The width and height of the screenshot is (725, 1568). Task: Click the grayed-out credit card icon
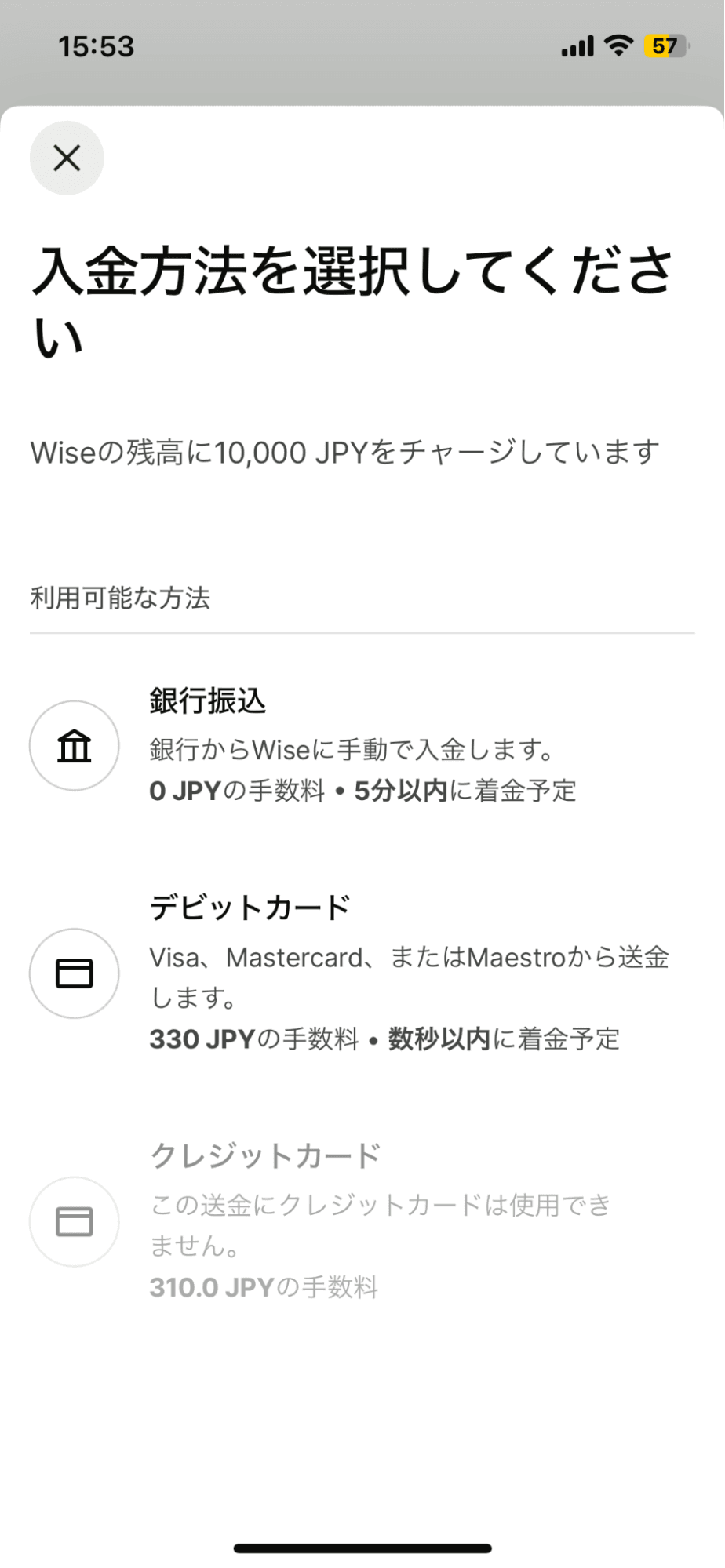click(x=74, y=1221)
